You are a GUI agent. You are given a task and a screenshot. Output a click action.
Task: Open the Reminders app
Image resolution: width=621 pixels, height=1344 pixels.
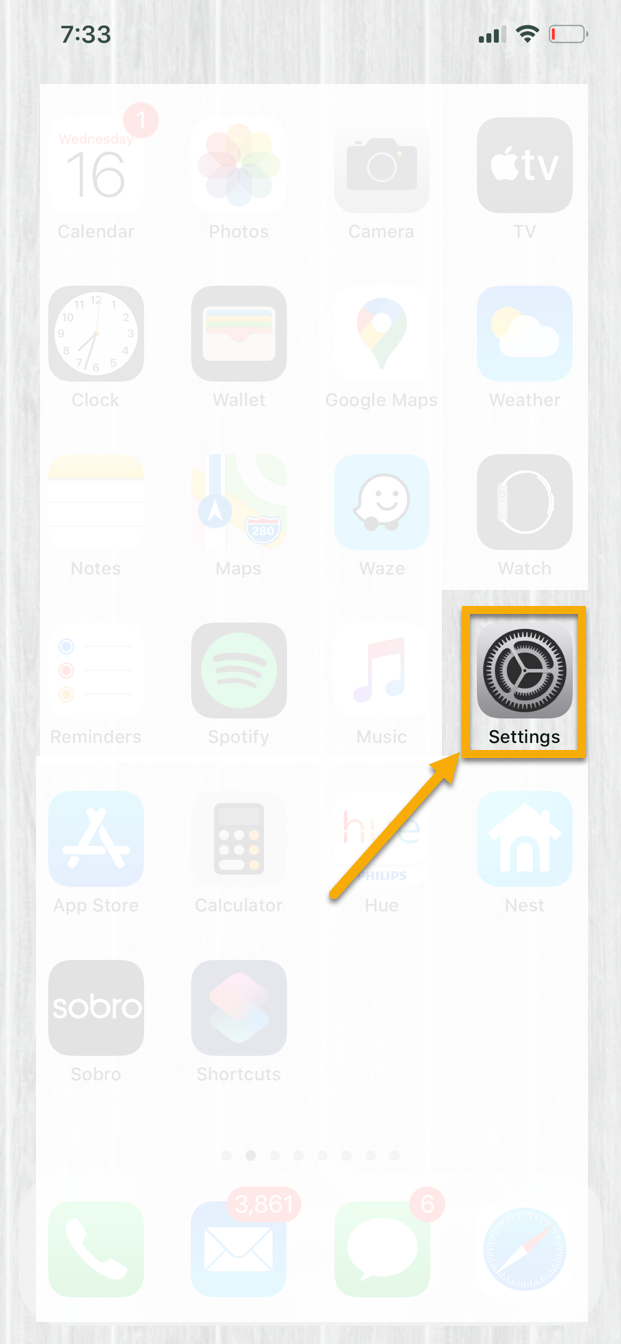pyautogui.click(x=96, y=671)
